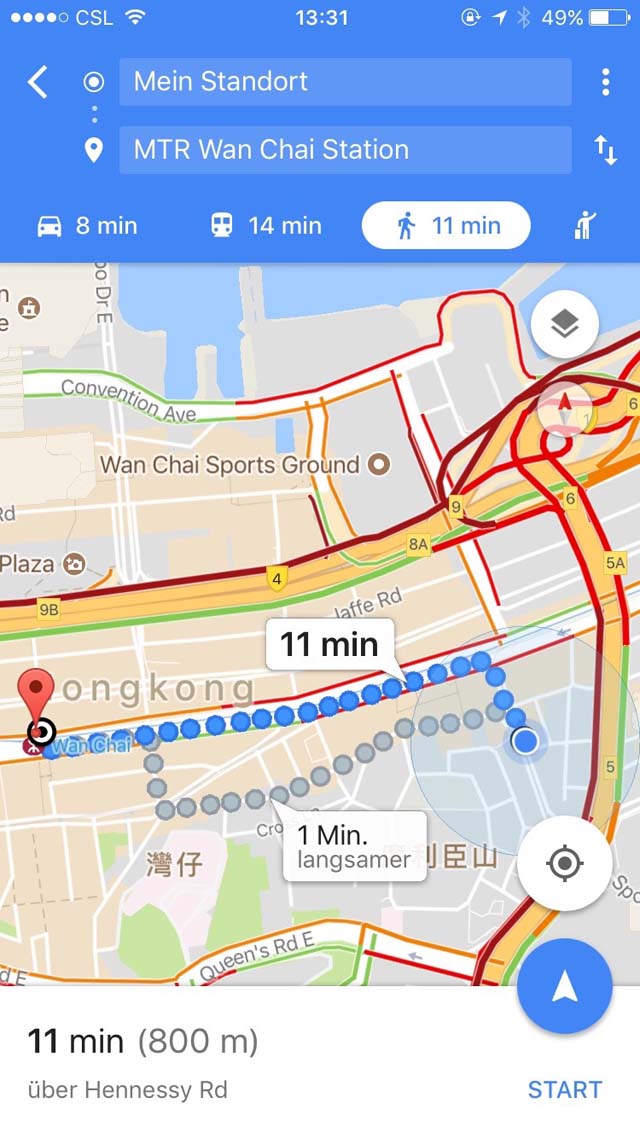
Task: Tap START to begin navigation
Action: pyautogui.click(x=565, y=1089)
